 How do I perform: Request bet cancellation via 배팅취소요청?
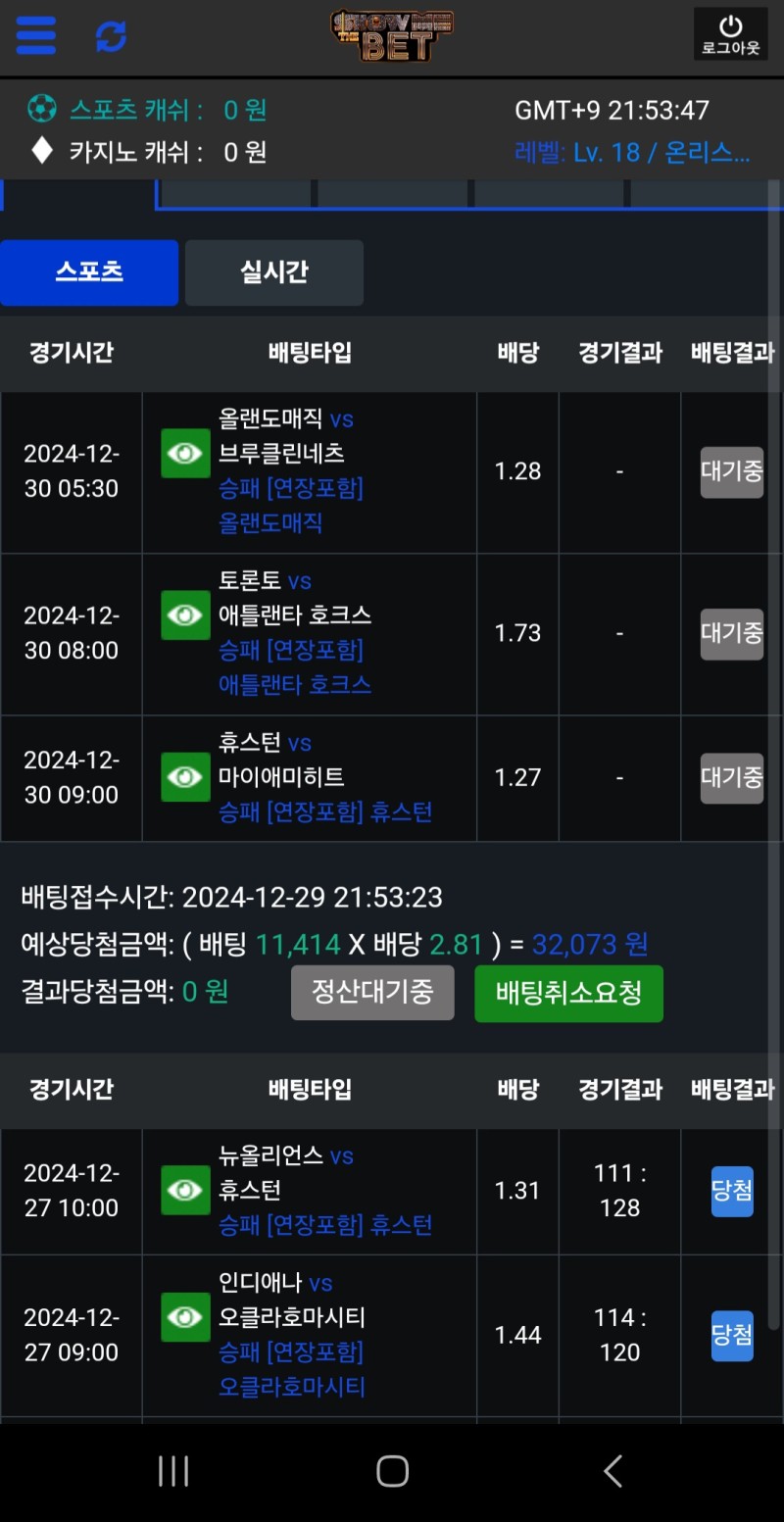tap(568, 993)
